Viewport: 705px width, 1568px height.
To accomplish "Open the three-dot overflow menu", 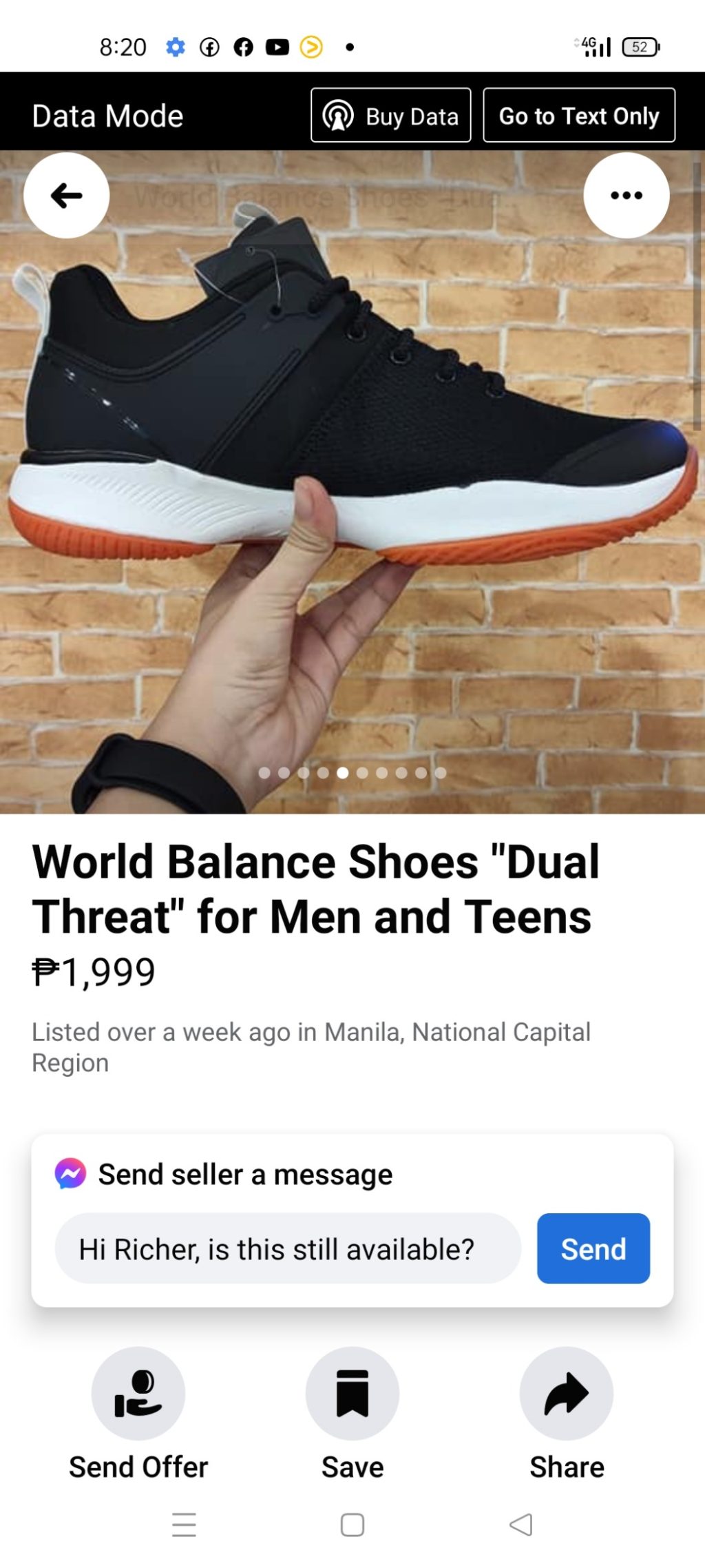I will [x=626, y=196].
